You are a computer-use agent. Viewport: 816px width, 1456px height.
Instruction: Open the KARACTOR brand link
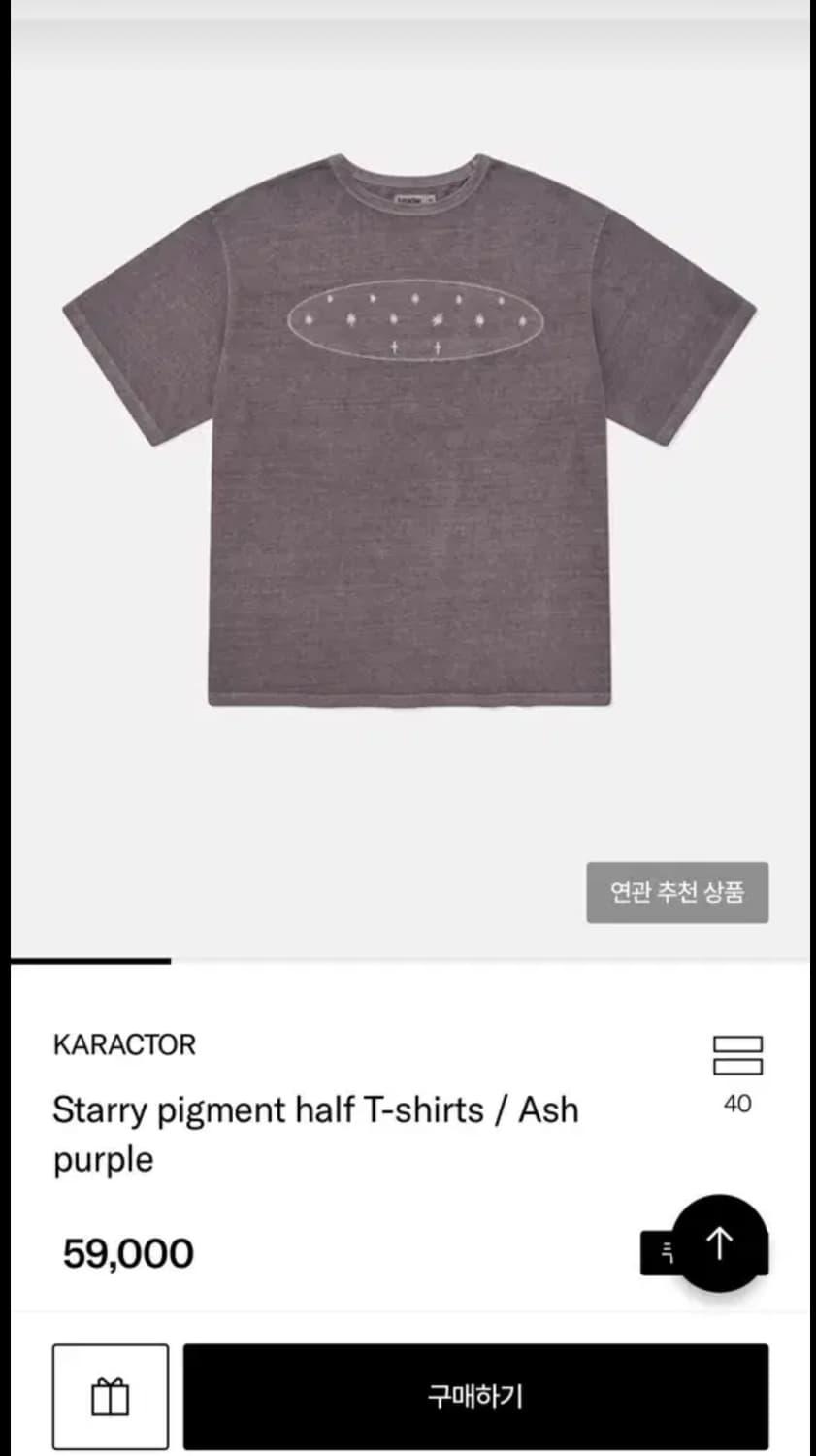point(124,1044)
